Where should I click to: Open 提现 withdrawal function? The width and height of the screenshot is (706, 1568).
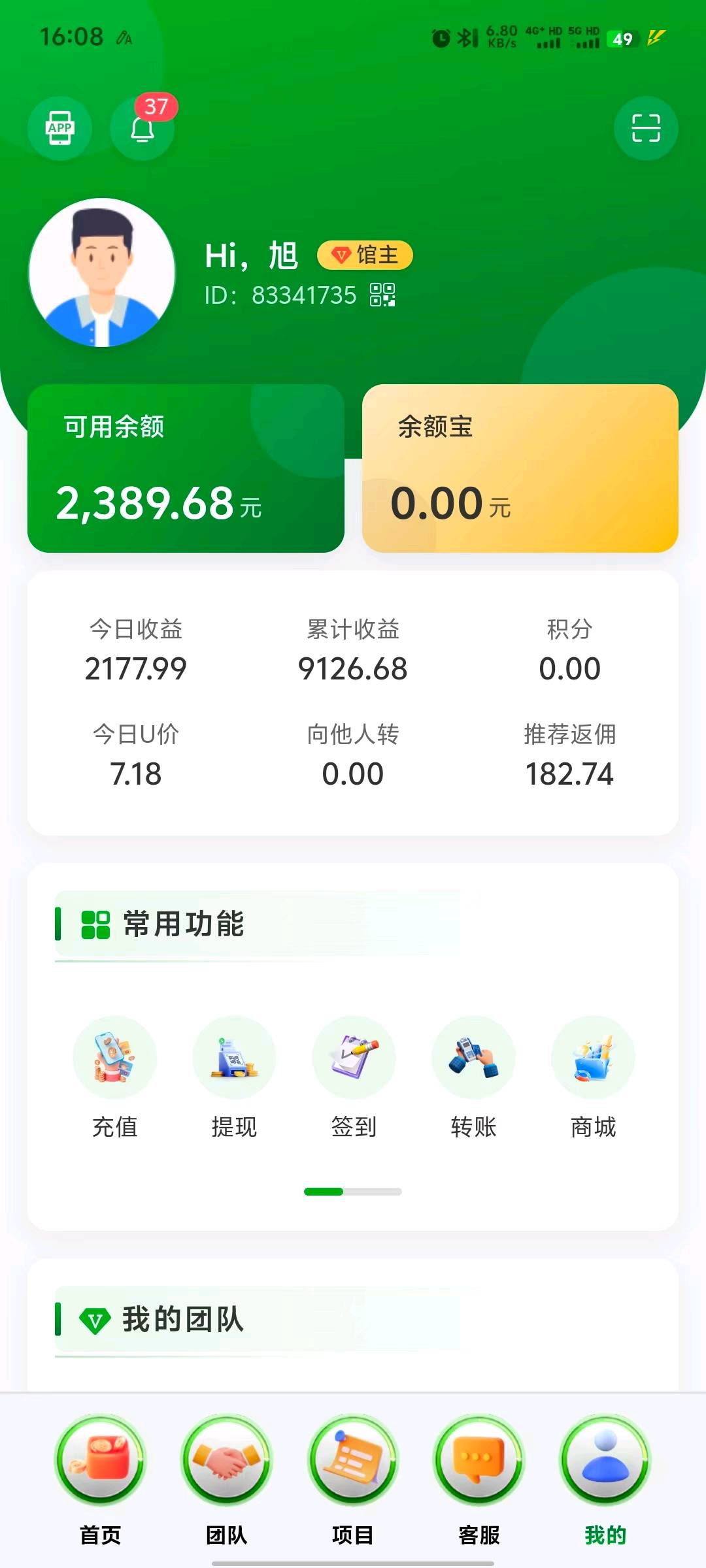tap(234, 1078)
